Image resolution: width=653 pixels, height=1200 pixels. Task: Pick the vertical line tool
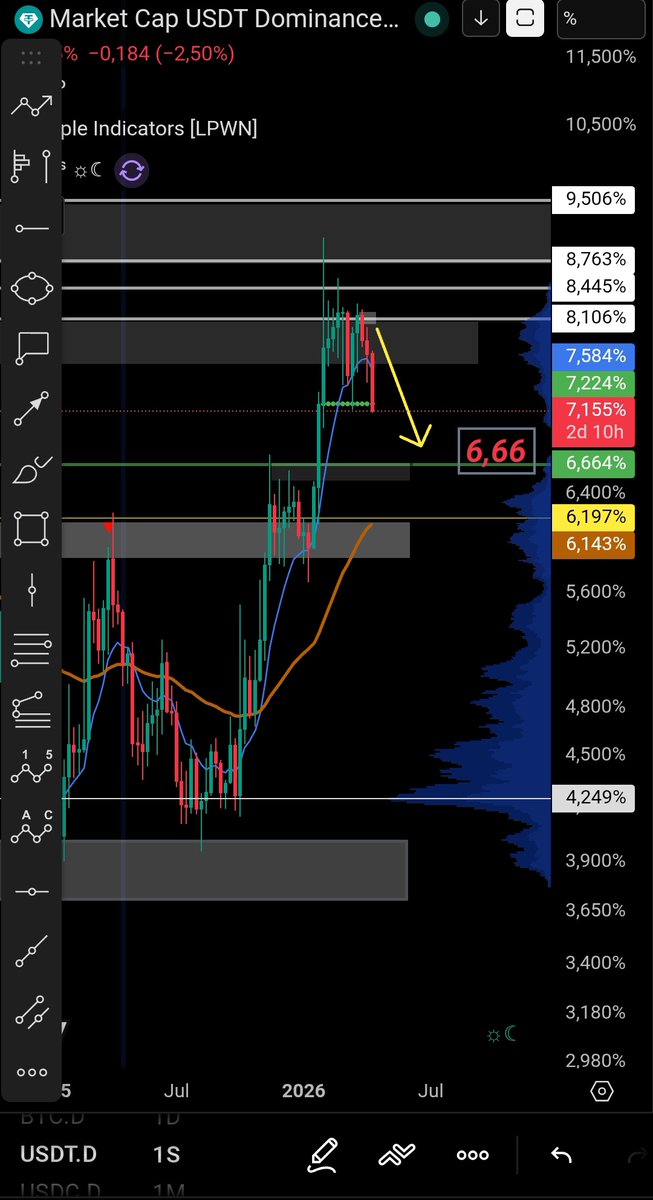pyautogui.click(x=31, y=590)
